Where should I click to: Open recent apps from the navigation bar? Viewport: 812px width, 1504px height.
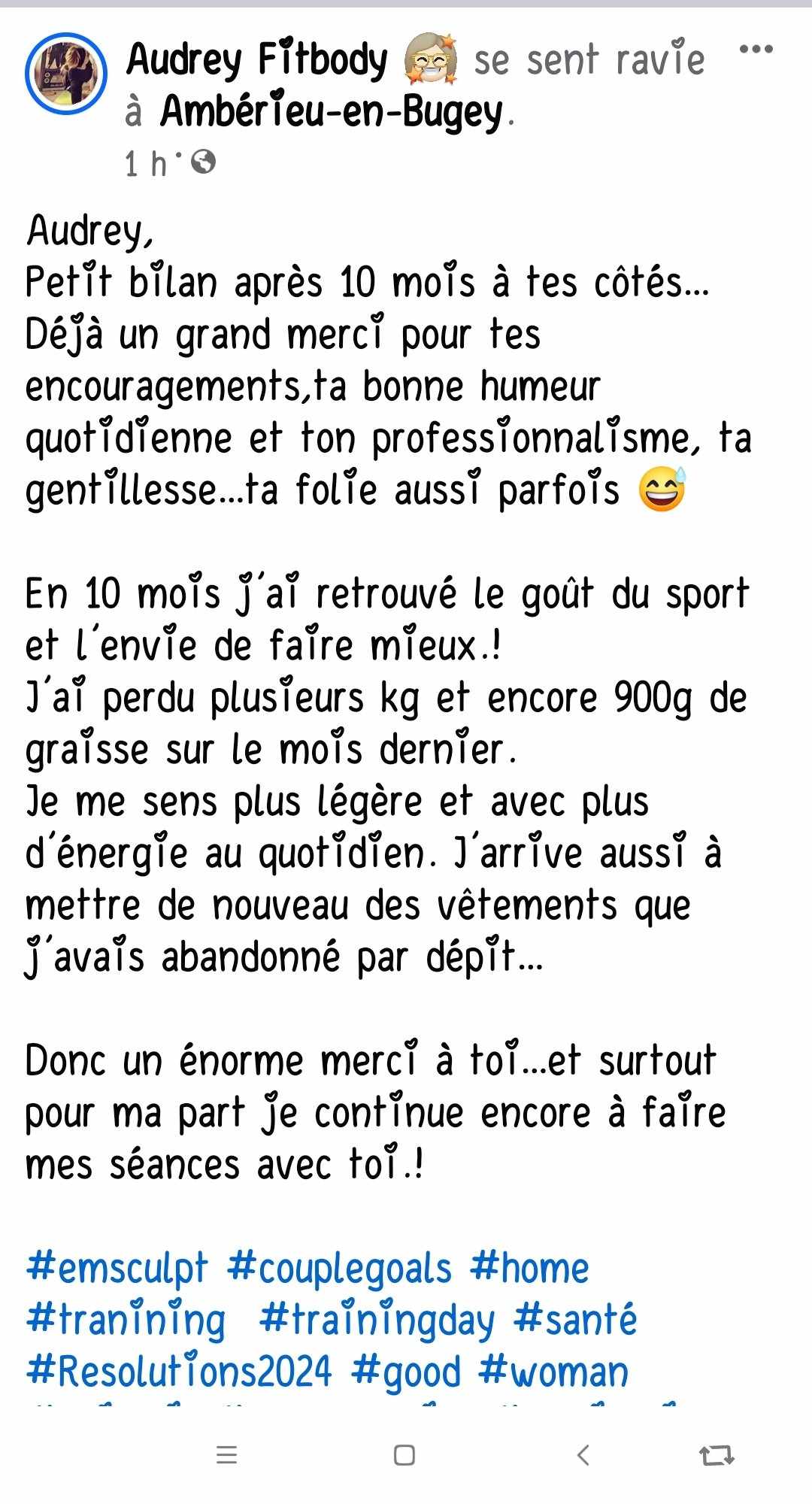pyautogui.click(x=226, y=1455)
